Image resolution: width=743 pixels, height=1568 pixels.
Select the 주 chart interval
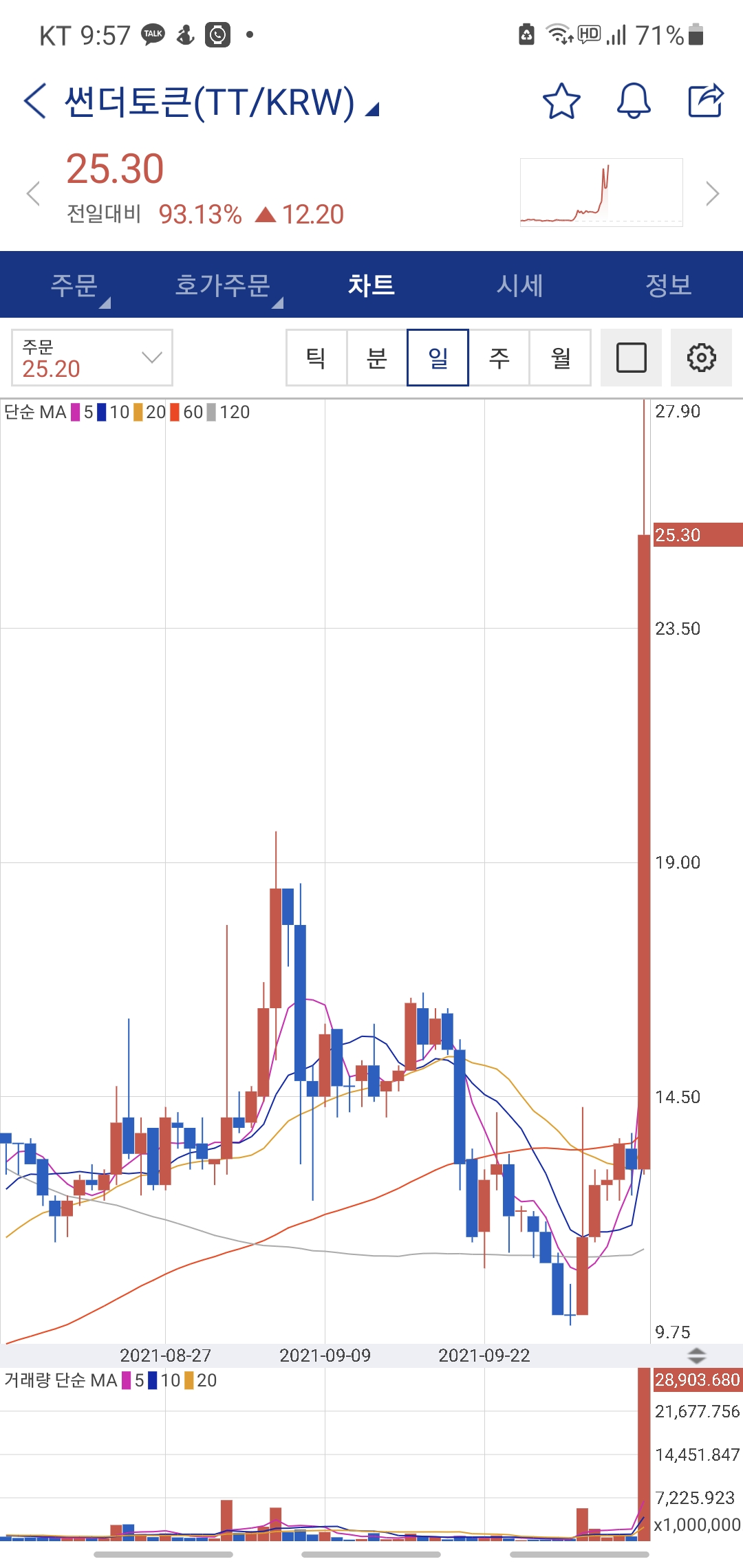(x=499, y=358)
